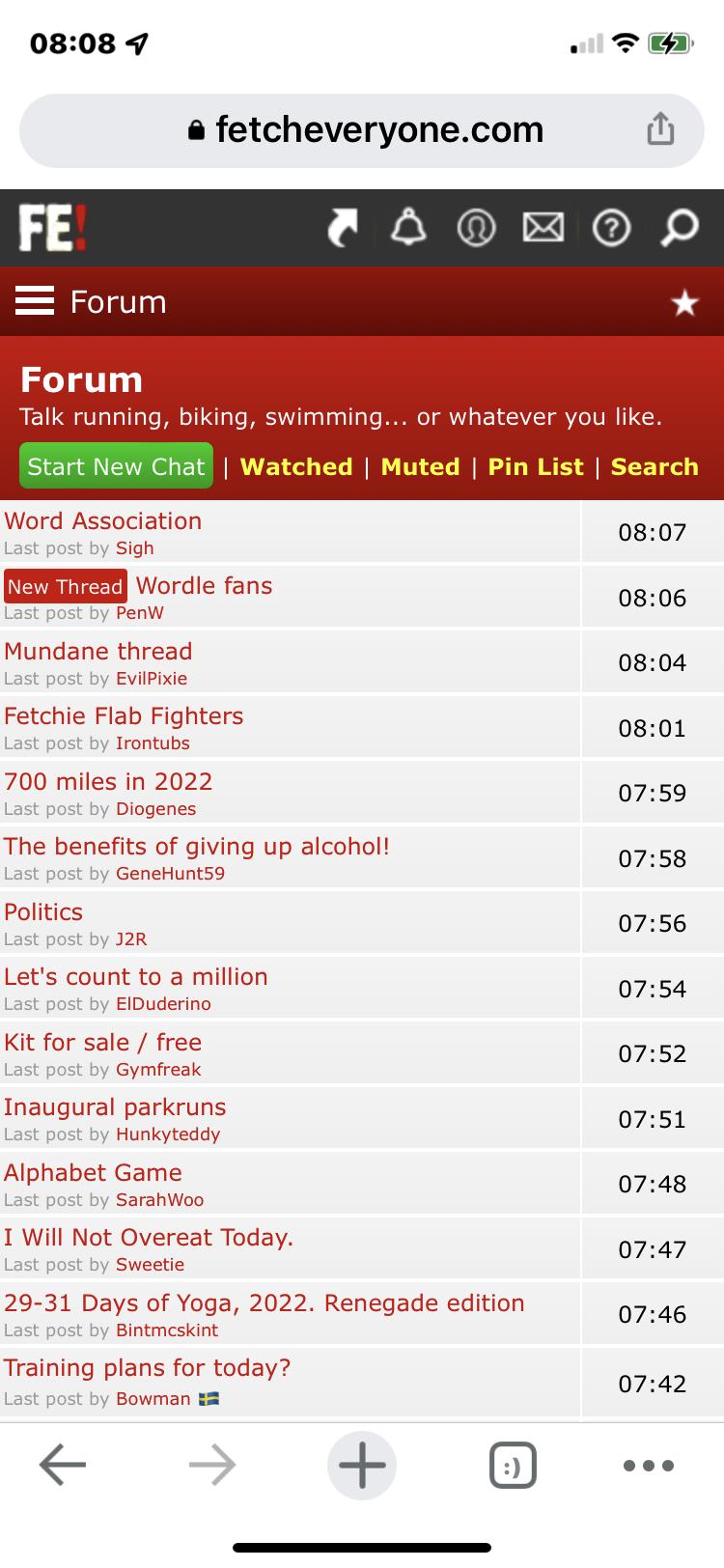The height and width of the screenshot is (1568, 724).
Task: Open the profile icon in header
Action: tap(476, 228)
